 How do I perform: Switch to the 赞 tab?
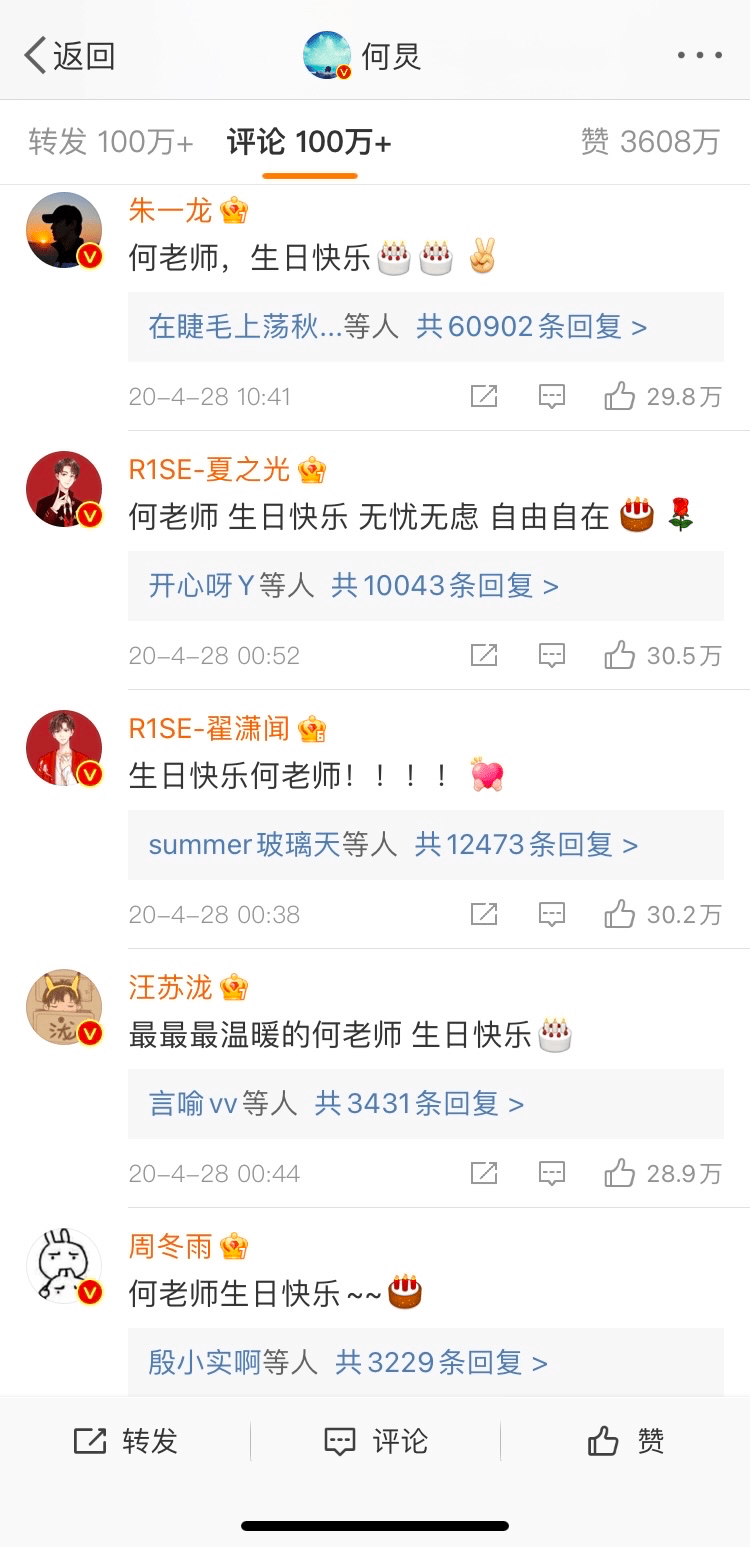(x=650, y=142)
